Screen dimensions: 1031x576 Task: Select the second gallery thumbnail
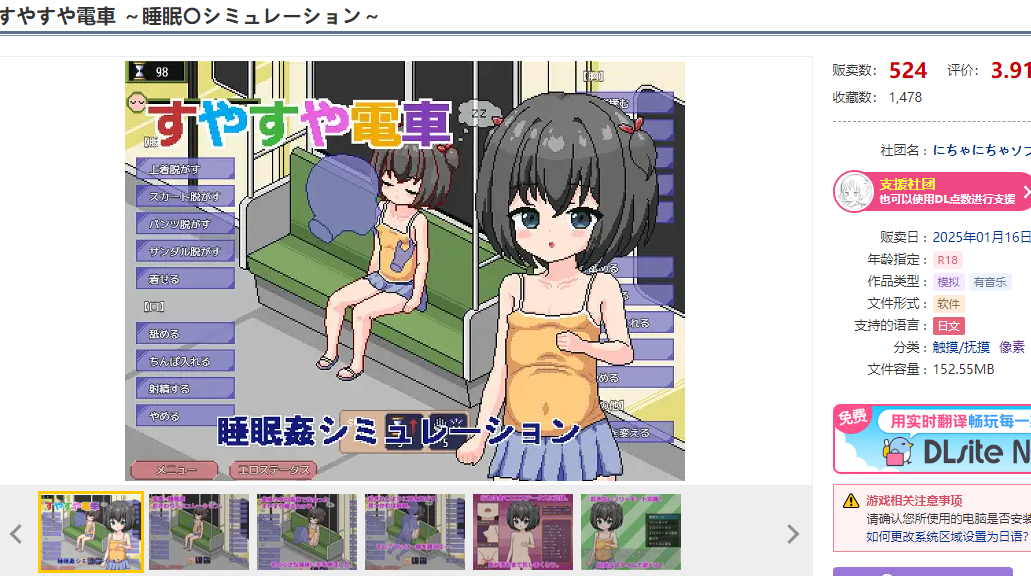click(x=198, y=532)
